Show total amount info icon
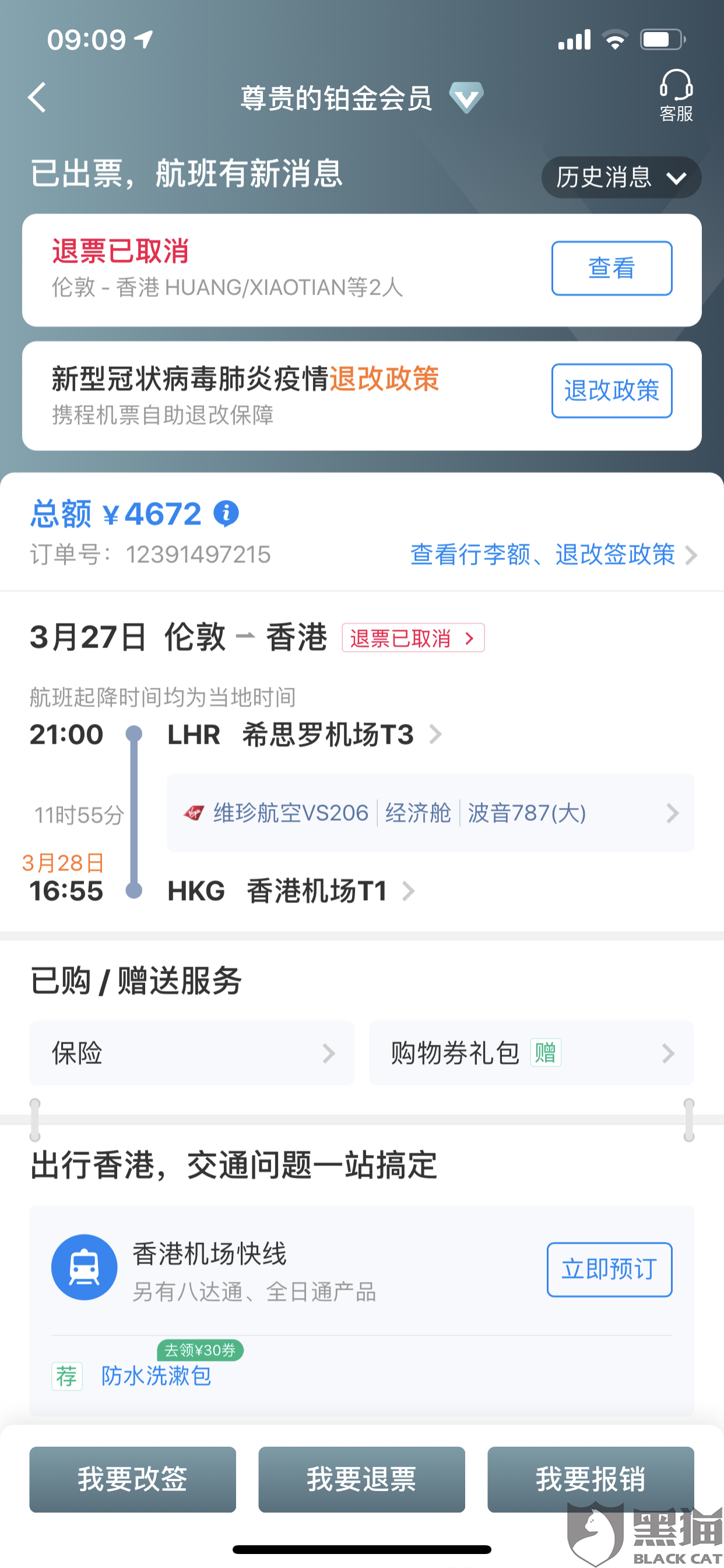This screenshot has width=724, height=1568. (x=226, y=514)
